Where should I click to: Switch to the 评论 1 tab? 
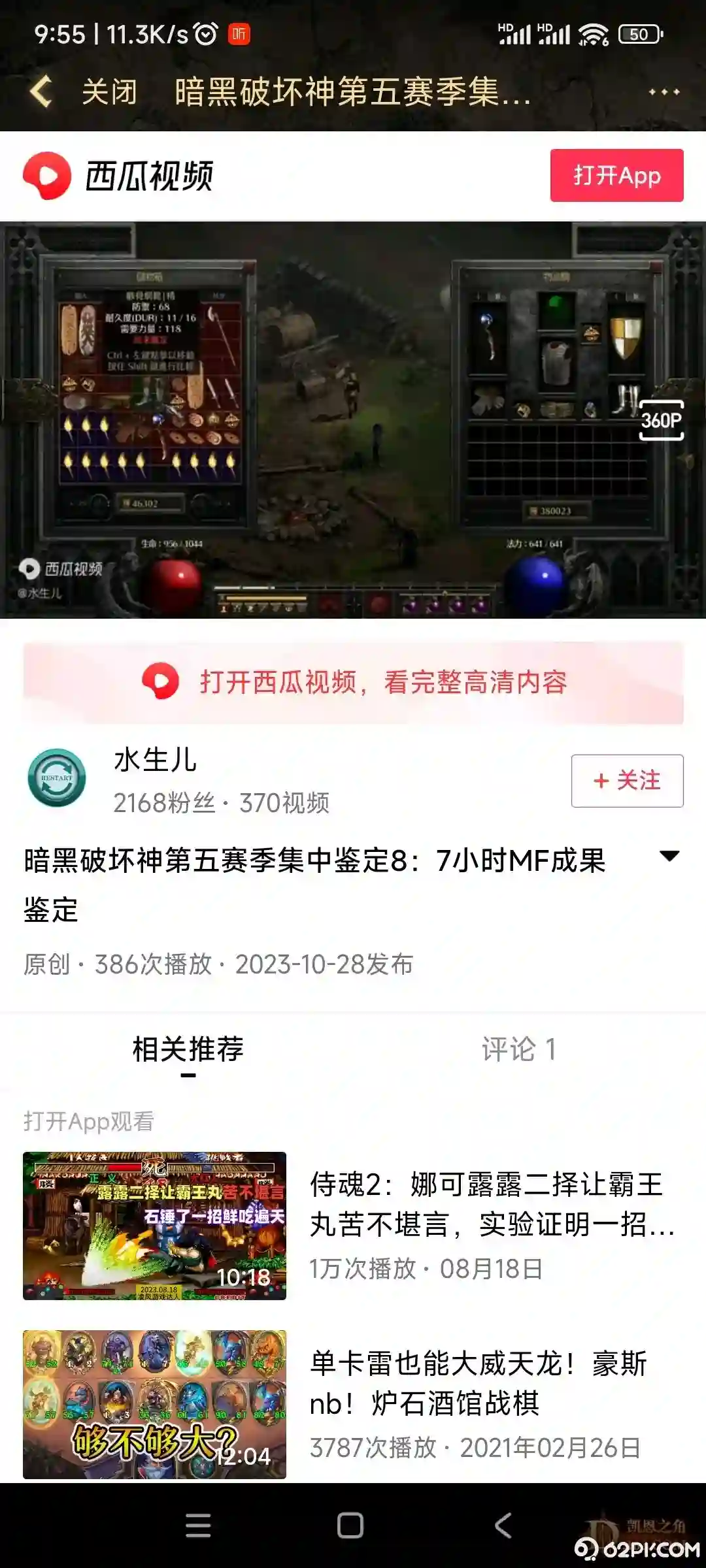coord(518,1050)
